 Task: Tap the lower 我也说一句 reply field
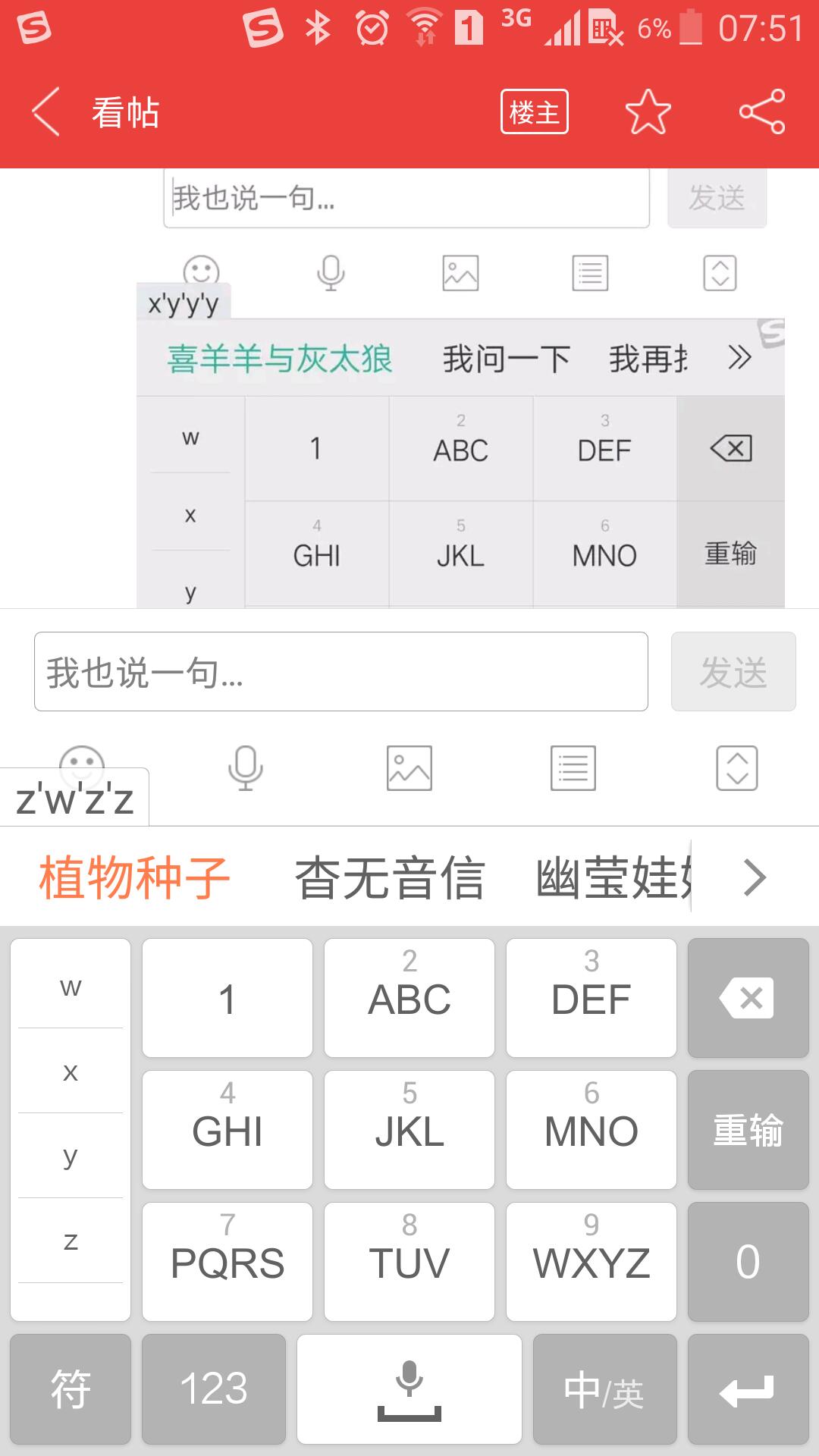[x=341, y=672]
